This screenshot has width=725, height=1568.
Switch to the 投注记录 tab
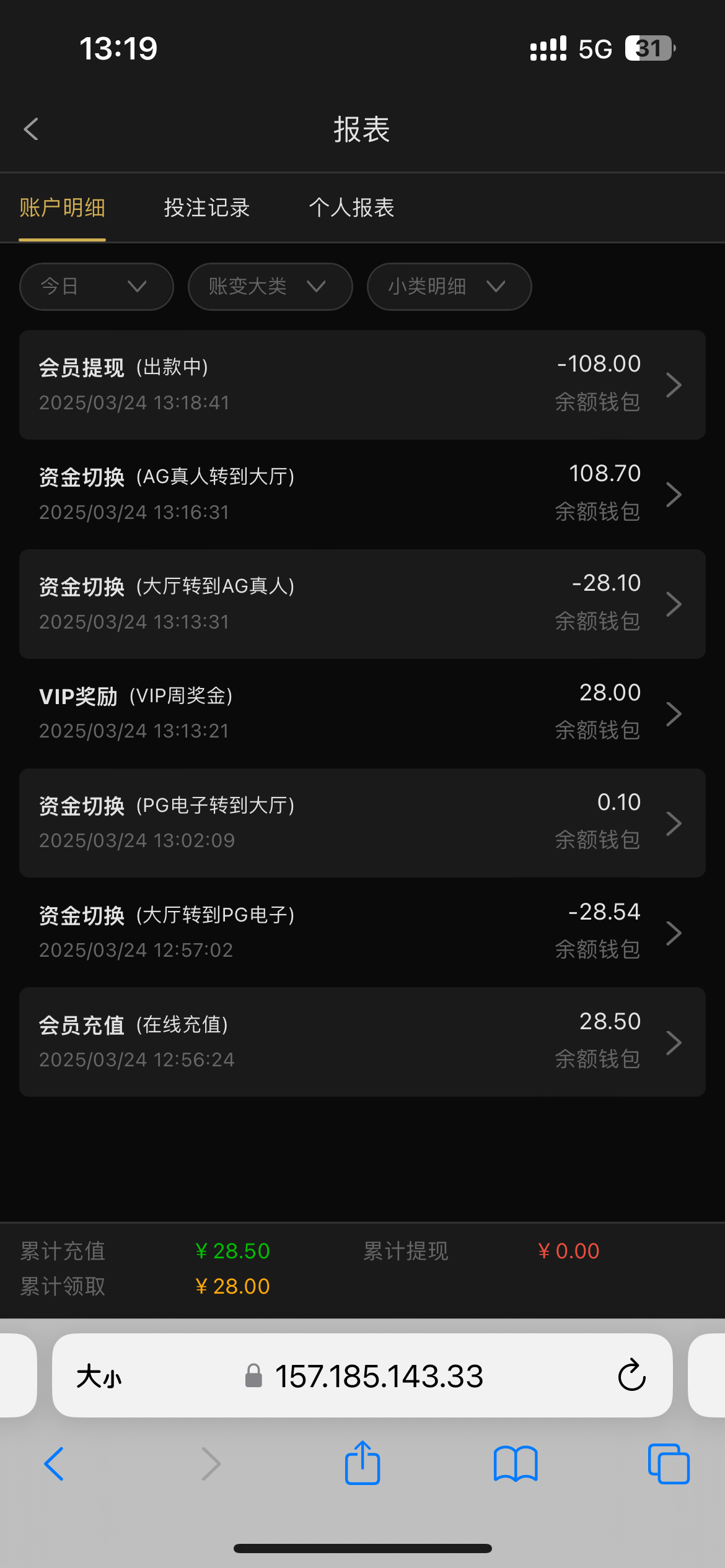coord(207,207)
